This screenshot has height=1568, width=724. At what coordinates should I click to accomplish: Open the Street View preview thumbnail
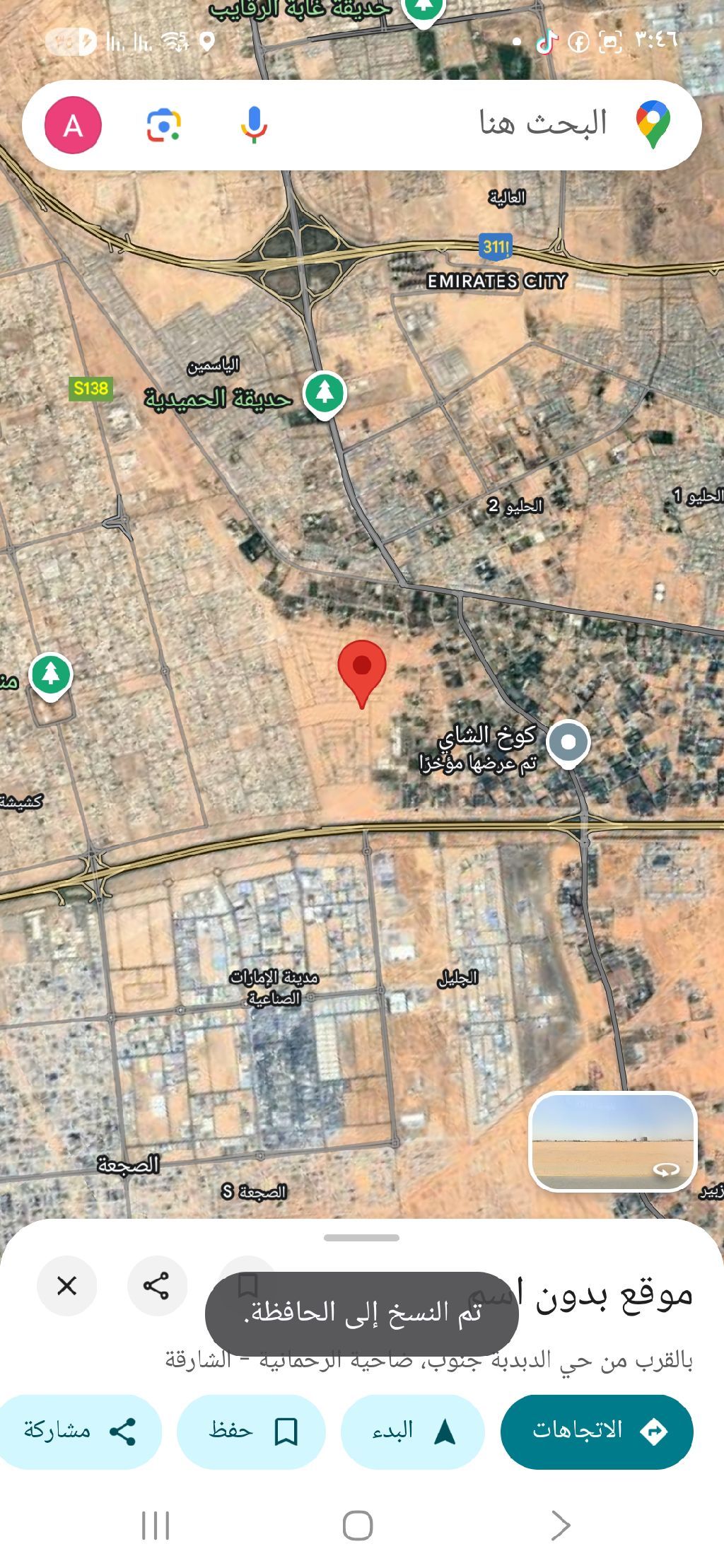point(613,1141)
